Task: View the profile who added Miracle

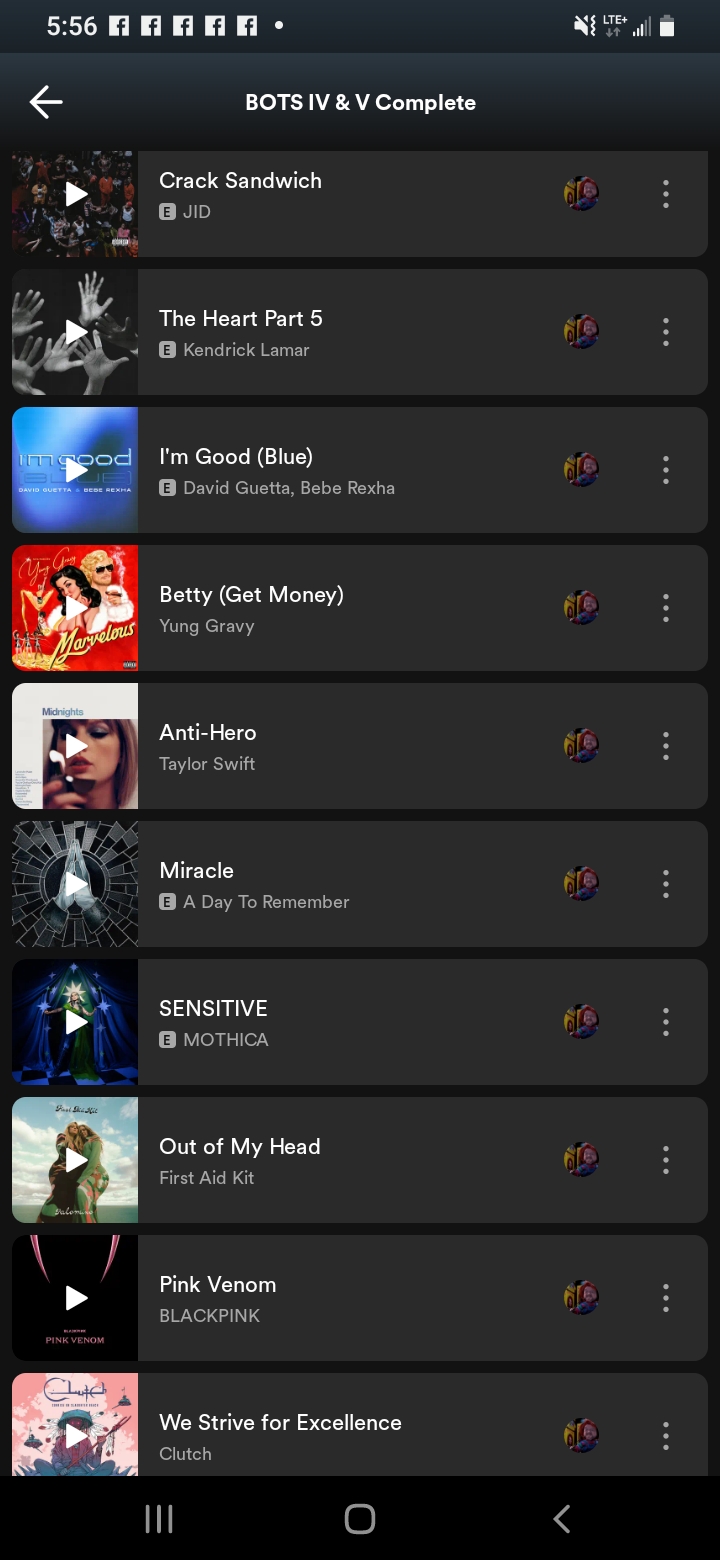Action: point(581,884)
